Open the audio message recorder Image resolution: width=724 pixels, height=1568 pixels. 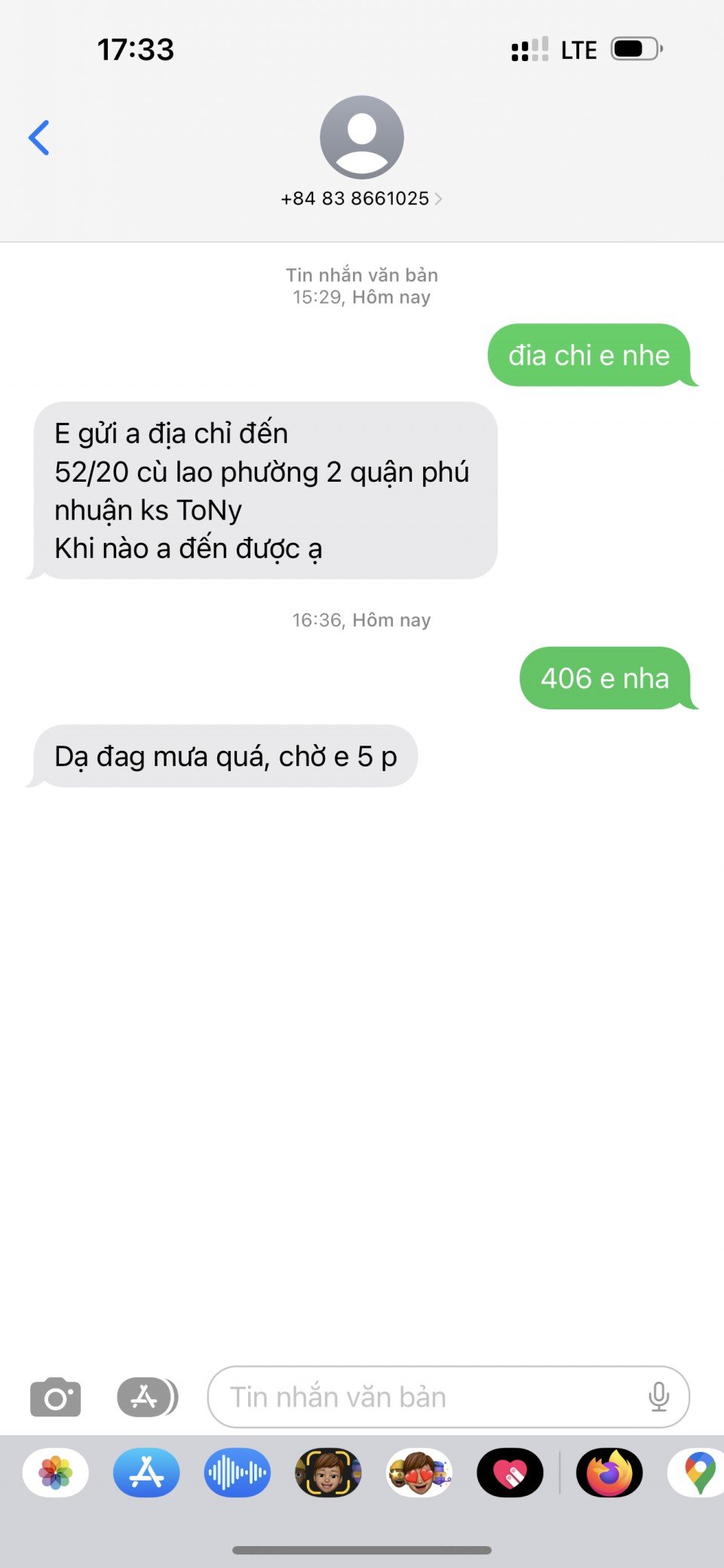pos(237,1472)
